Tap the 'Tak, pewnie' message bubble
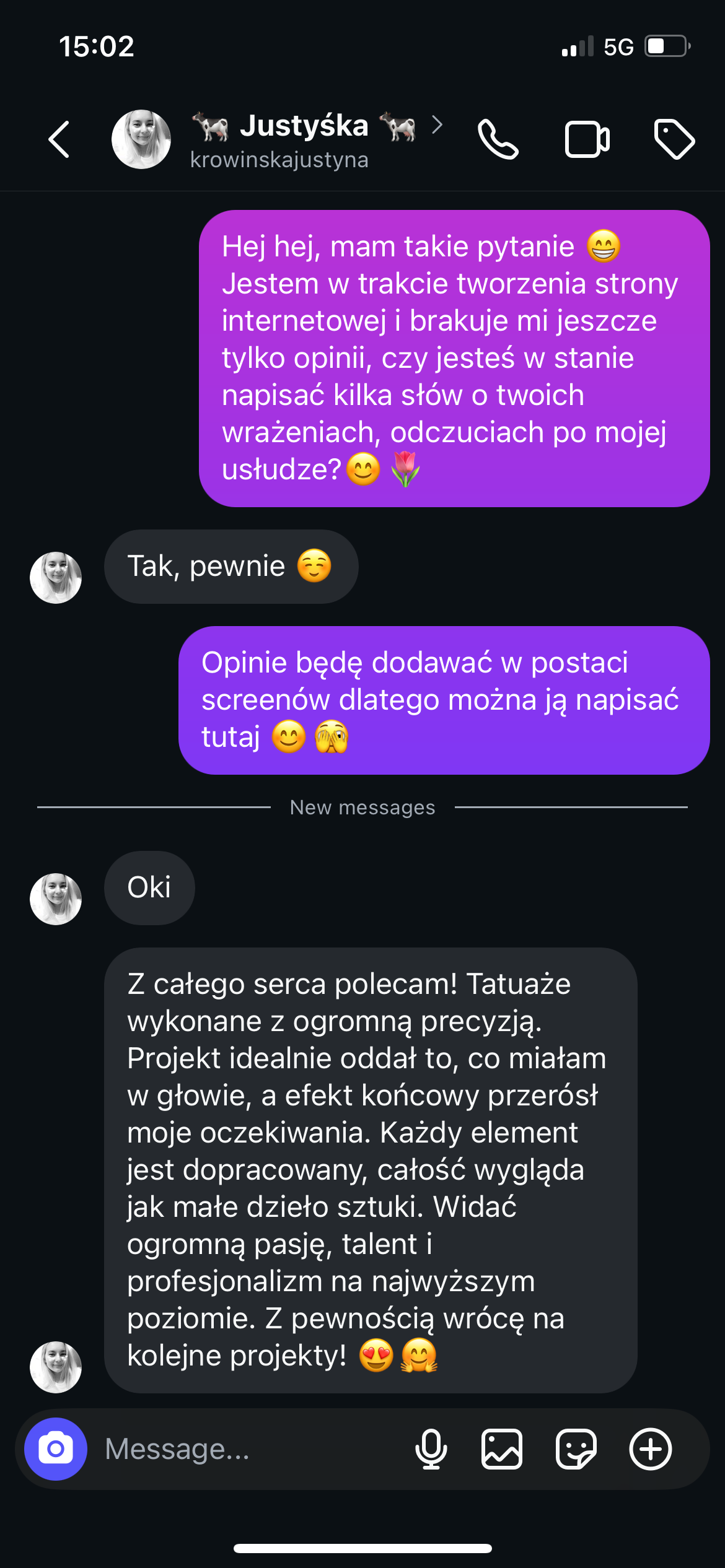Viewport: 725px width, 1568px height. pyautogui.click(x=231, y=565)
